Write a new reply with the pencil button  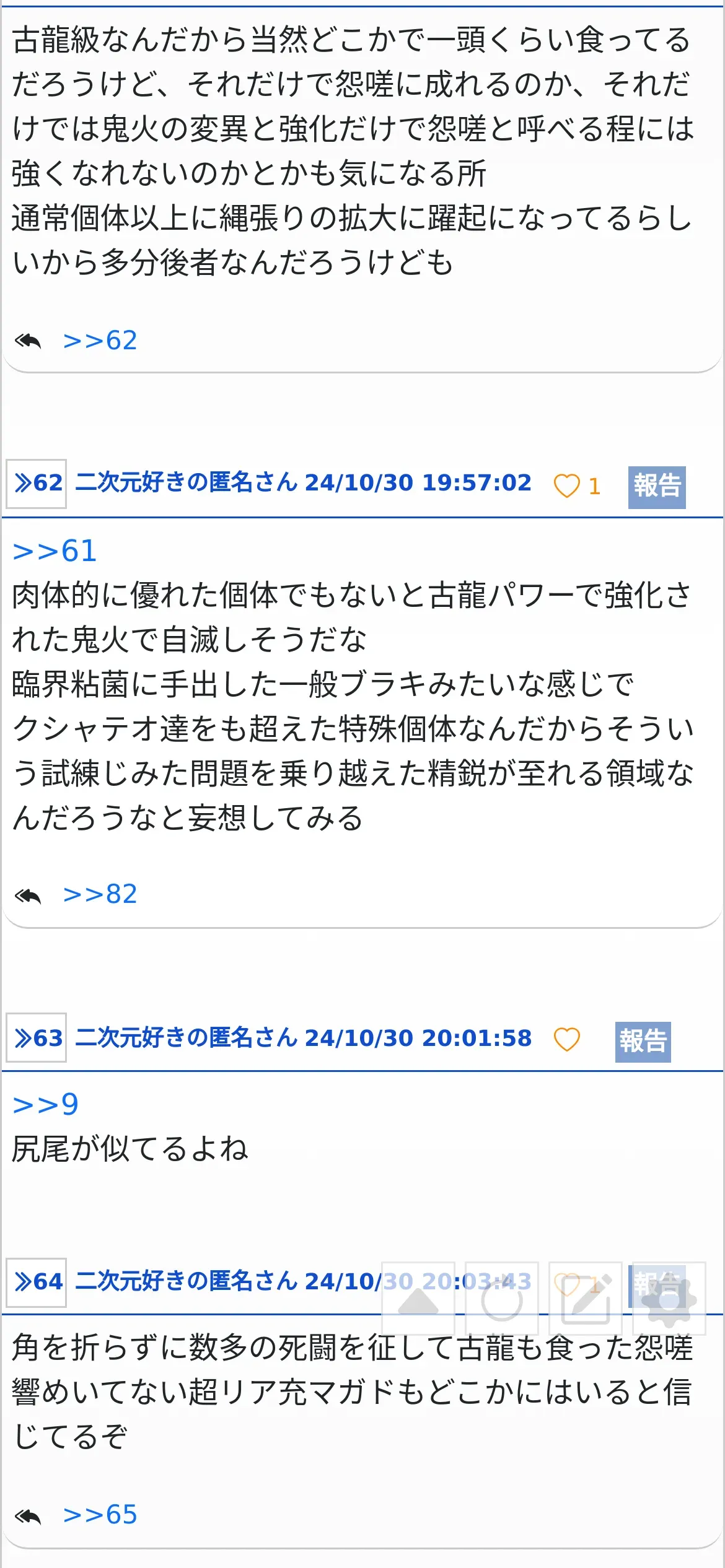click(585, 1297)
